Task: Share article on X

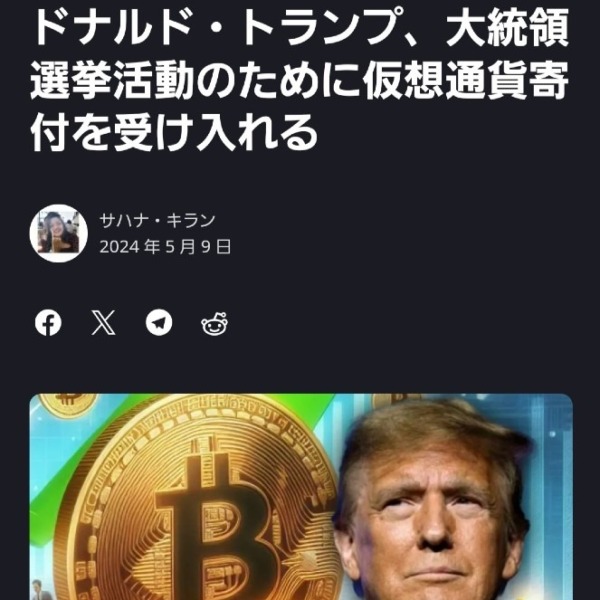Action: [x=103, y=323]
